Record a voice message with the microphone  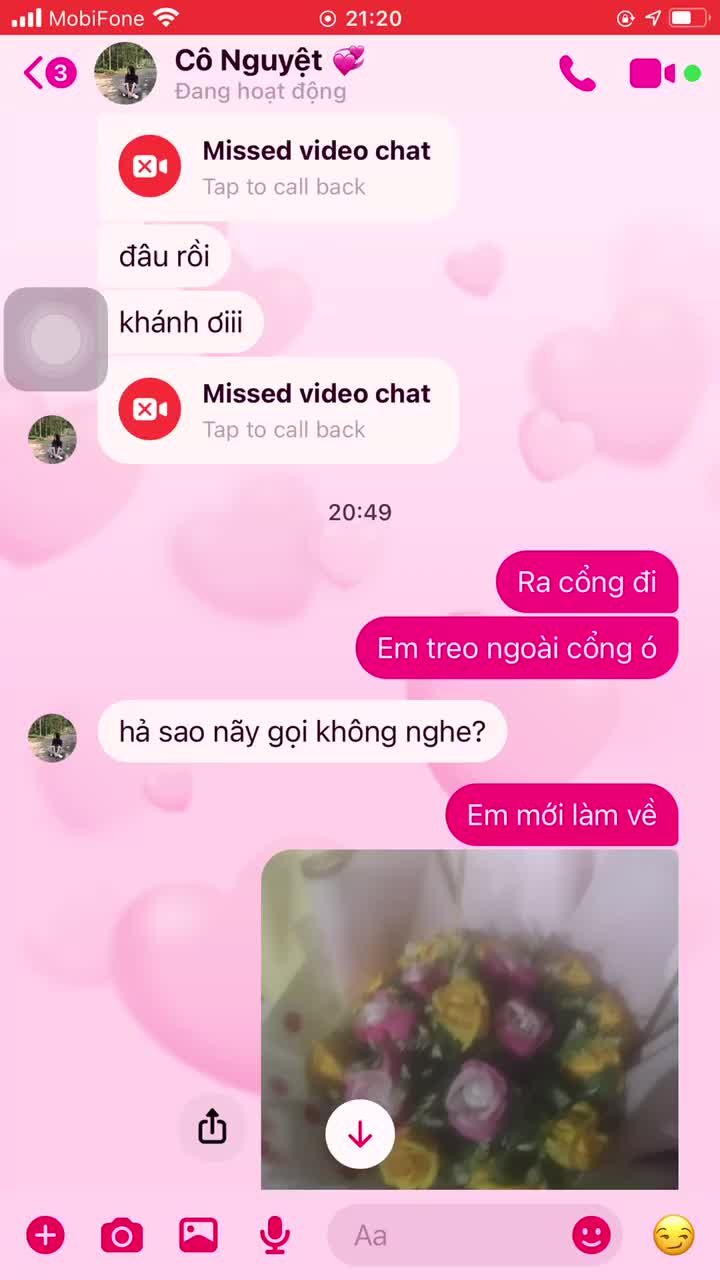[x=274, y=1235]
